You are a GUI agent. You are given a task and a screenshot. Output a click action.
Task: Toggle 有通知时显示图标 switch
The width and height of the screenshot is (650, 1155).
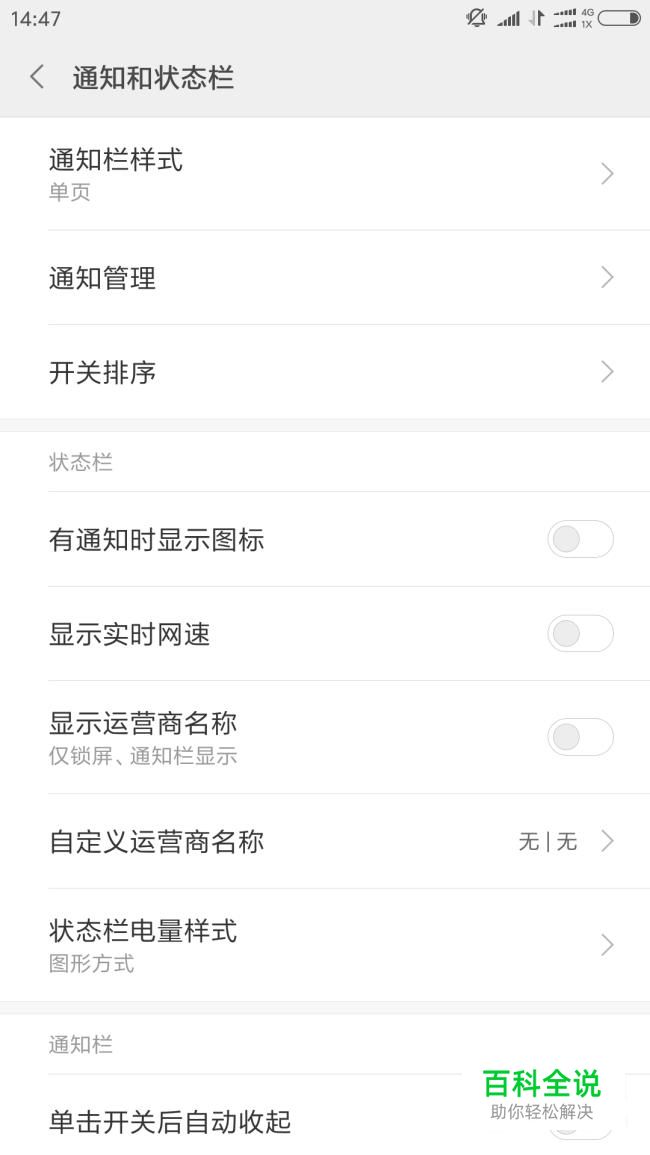[x=579, y=540]
